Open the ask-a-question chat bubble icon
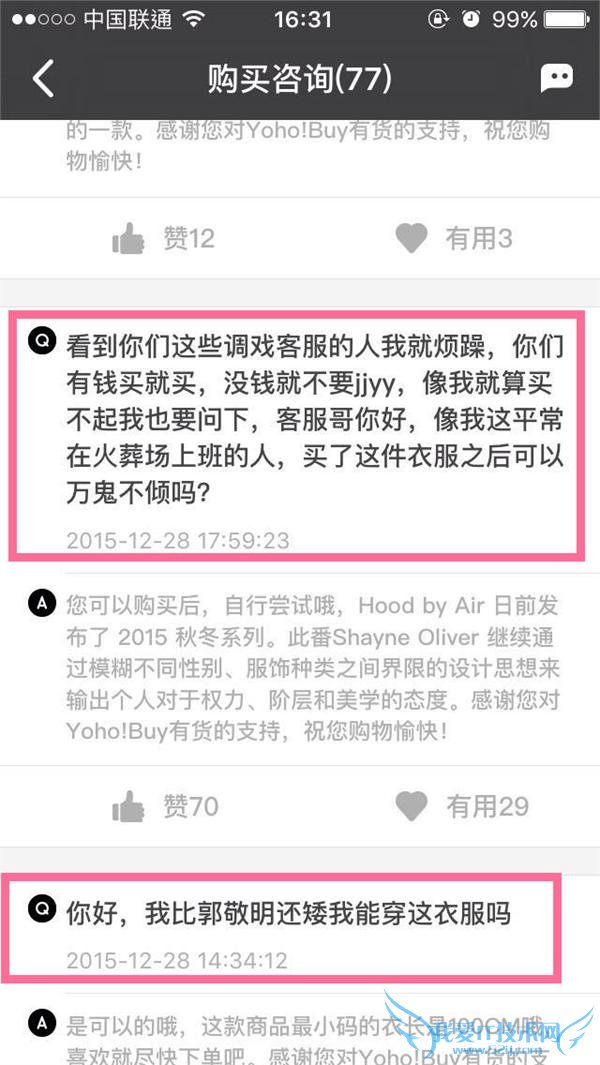600x1065 pixels. point(556,78)
